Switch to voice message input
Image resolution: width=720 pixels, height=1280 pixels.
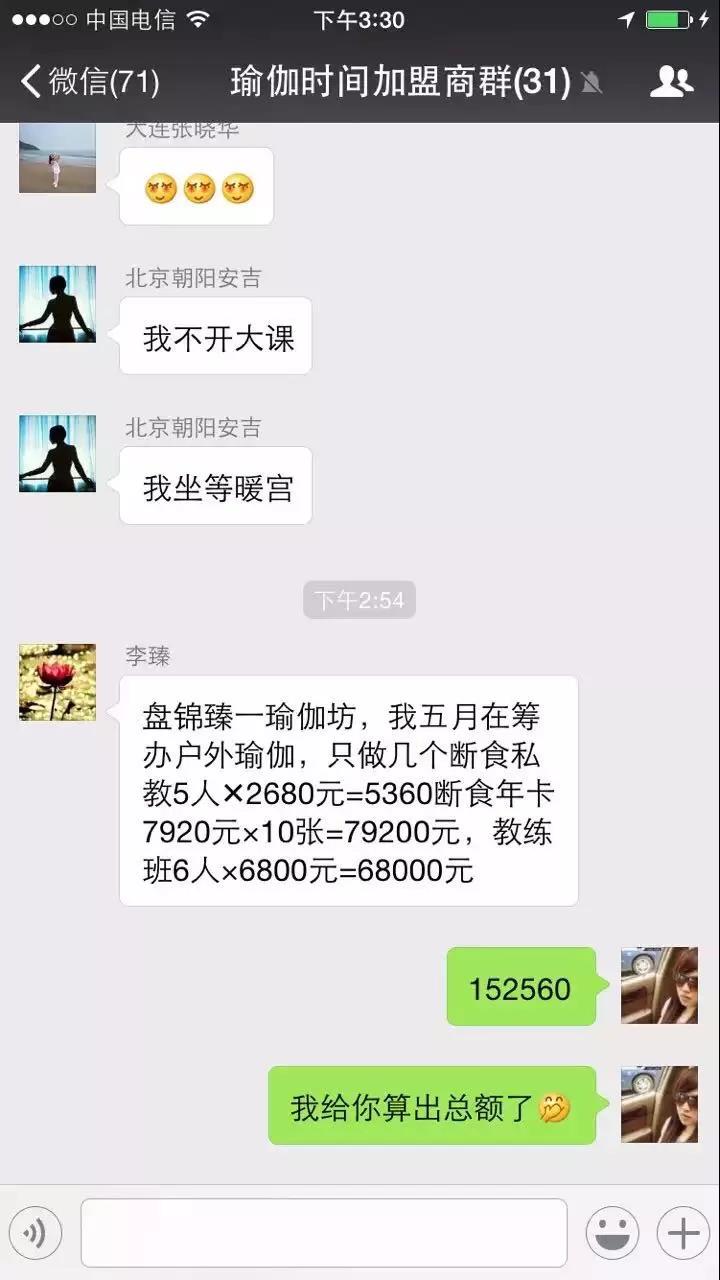point(36,1233)
